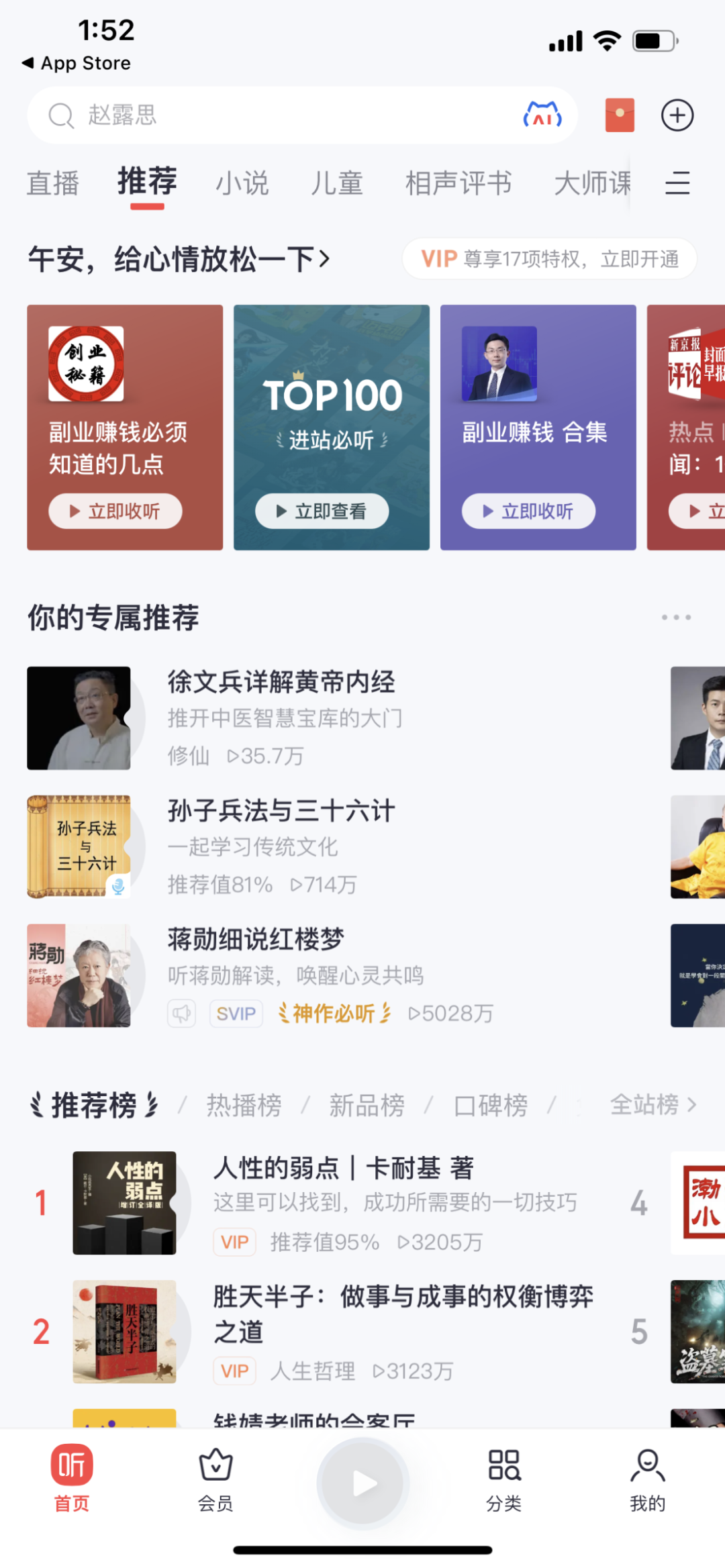Open the 我的 profile tab
This screenshot has width=725, height=1568.
coord(647,1479)
